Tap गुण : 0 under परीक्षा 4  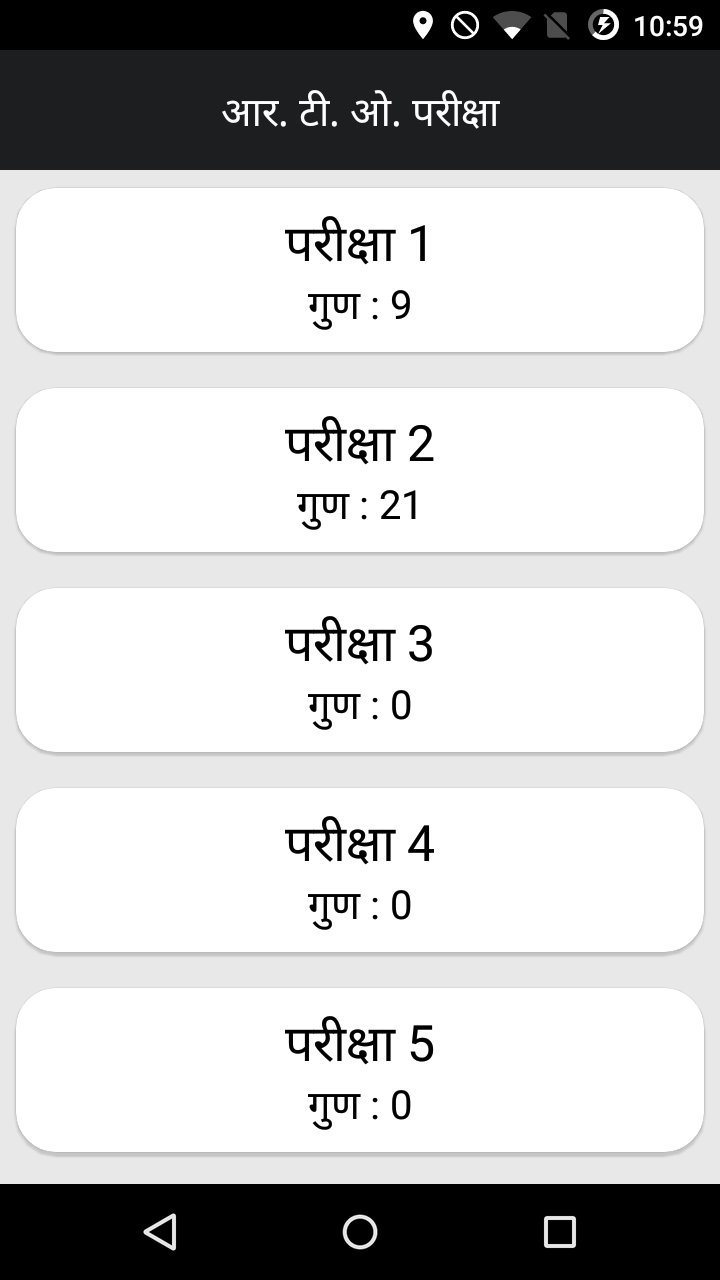360,906
